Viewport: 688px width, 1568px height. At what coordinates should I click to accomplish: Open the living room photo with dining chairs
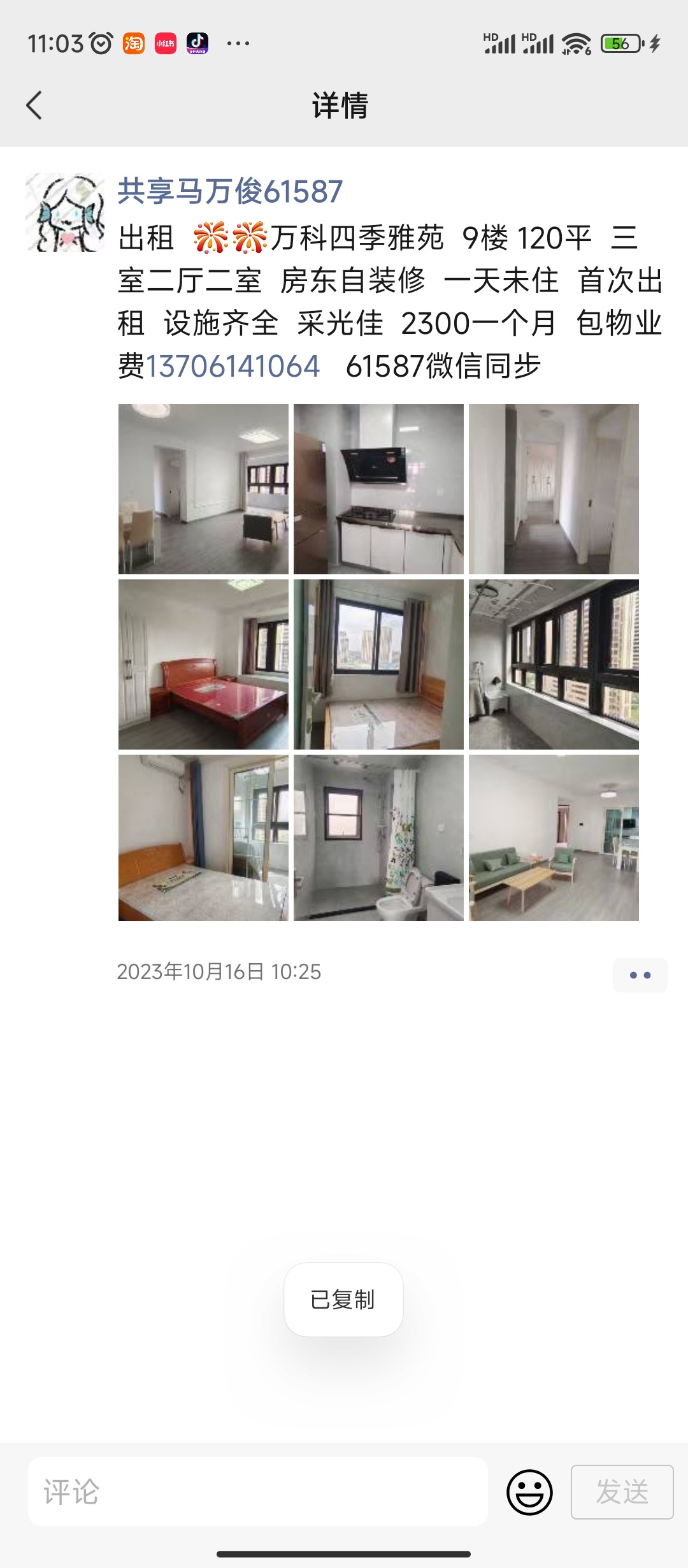(203, 489)
